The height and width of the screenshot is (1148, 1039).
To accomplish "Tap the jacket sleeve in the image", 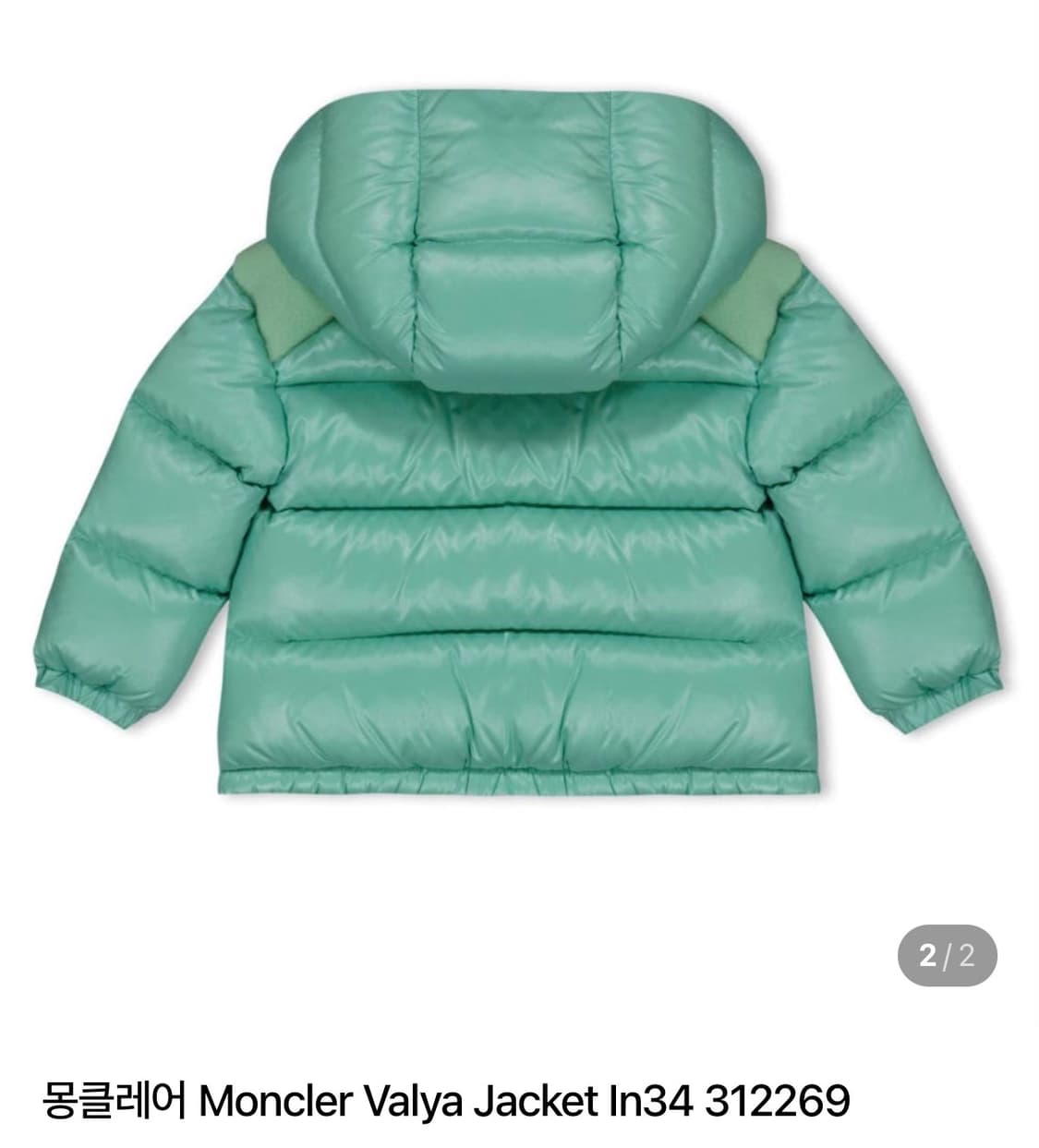I will [148, 554].
